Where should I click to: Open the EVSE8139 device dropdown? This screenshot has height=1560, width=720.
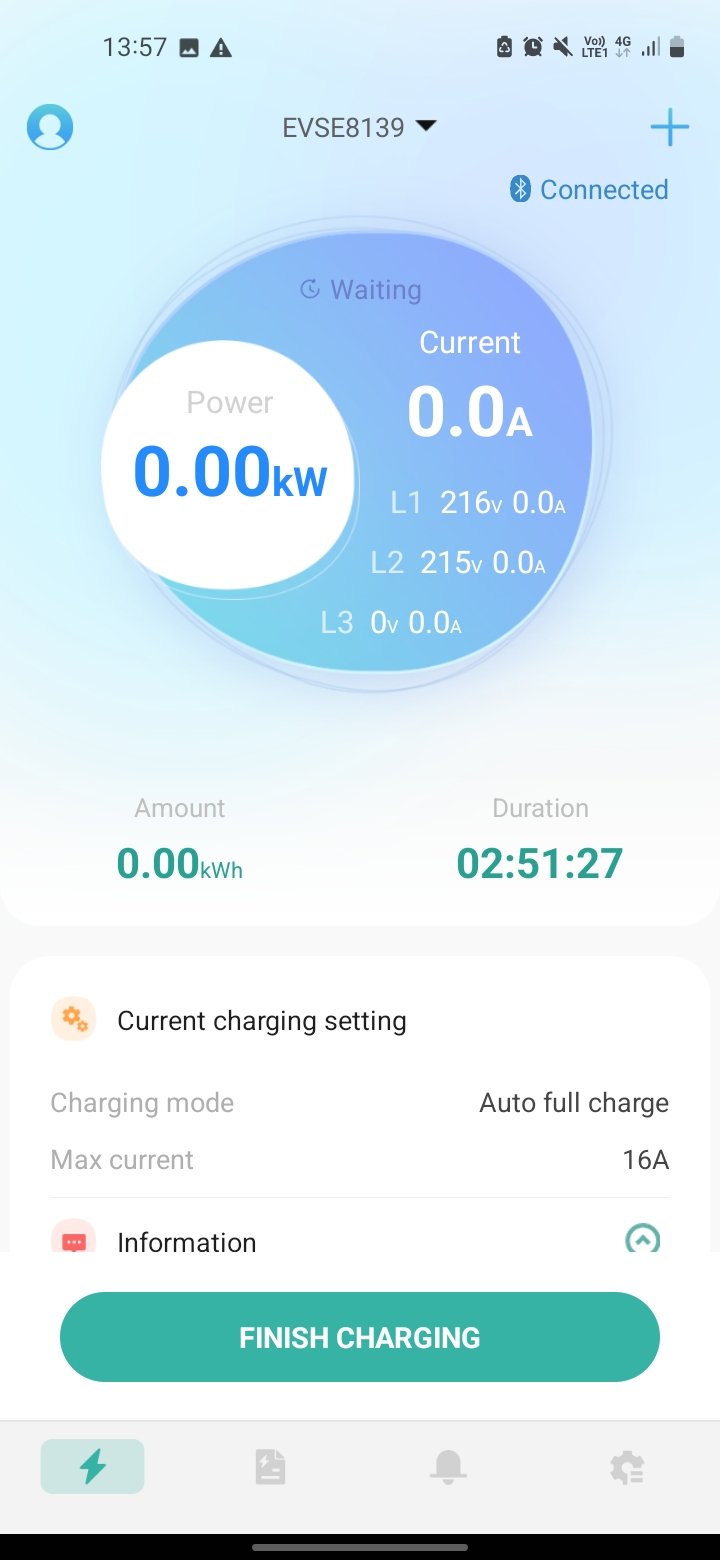click(x=360, y=127)
